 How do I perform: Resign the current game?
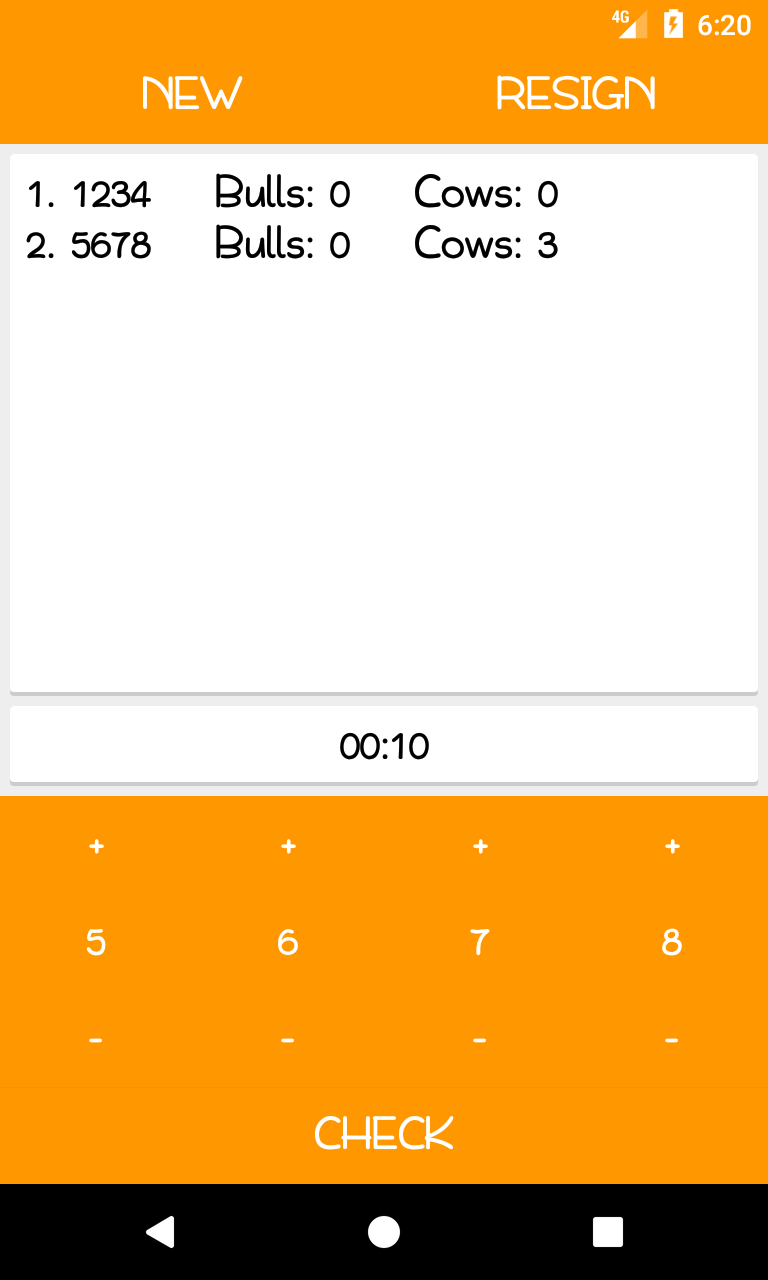point(576,94)
